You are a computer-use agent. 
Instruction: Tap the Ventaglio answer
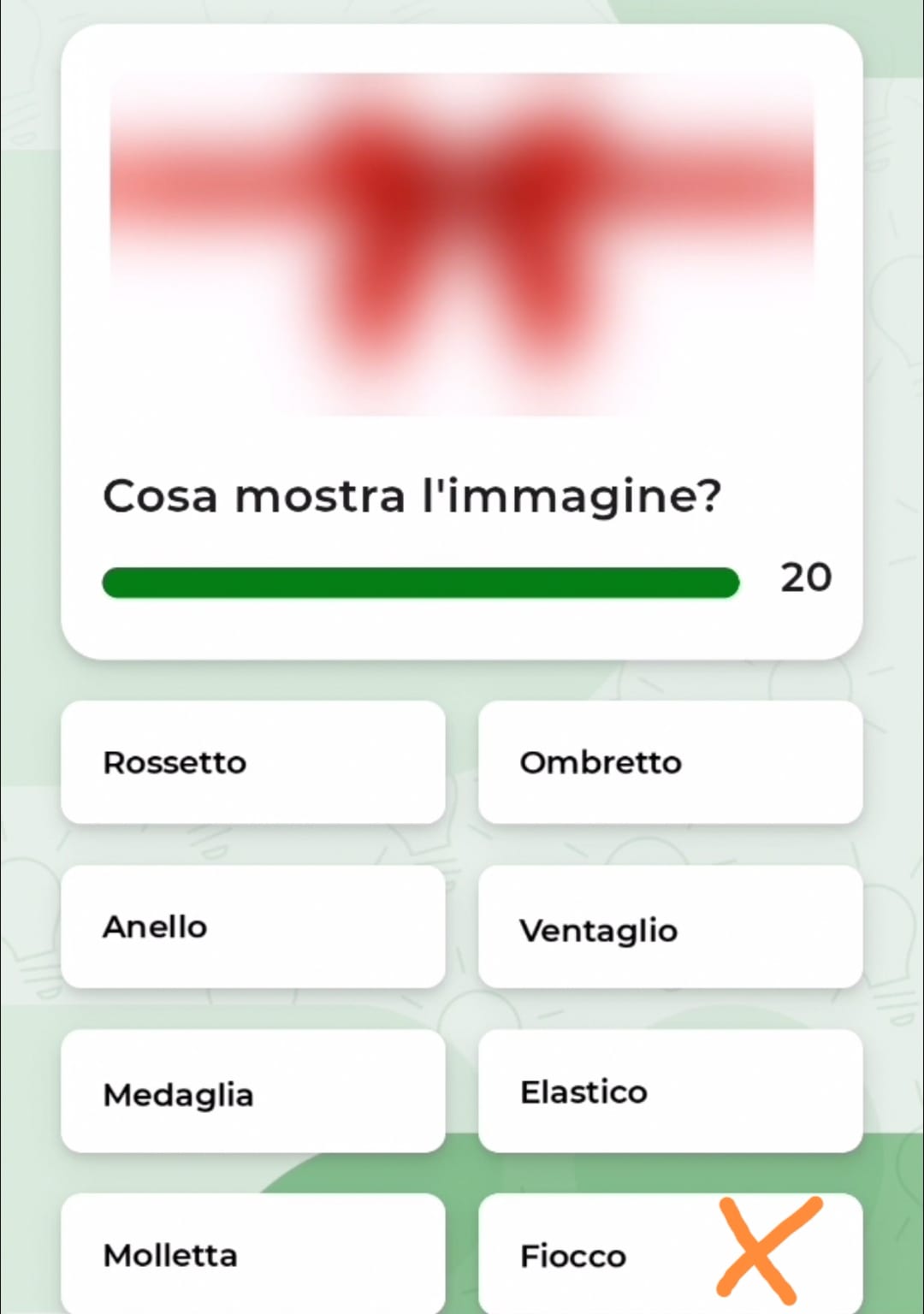pos(670,928)
